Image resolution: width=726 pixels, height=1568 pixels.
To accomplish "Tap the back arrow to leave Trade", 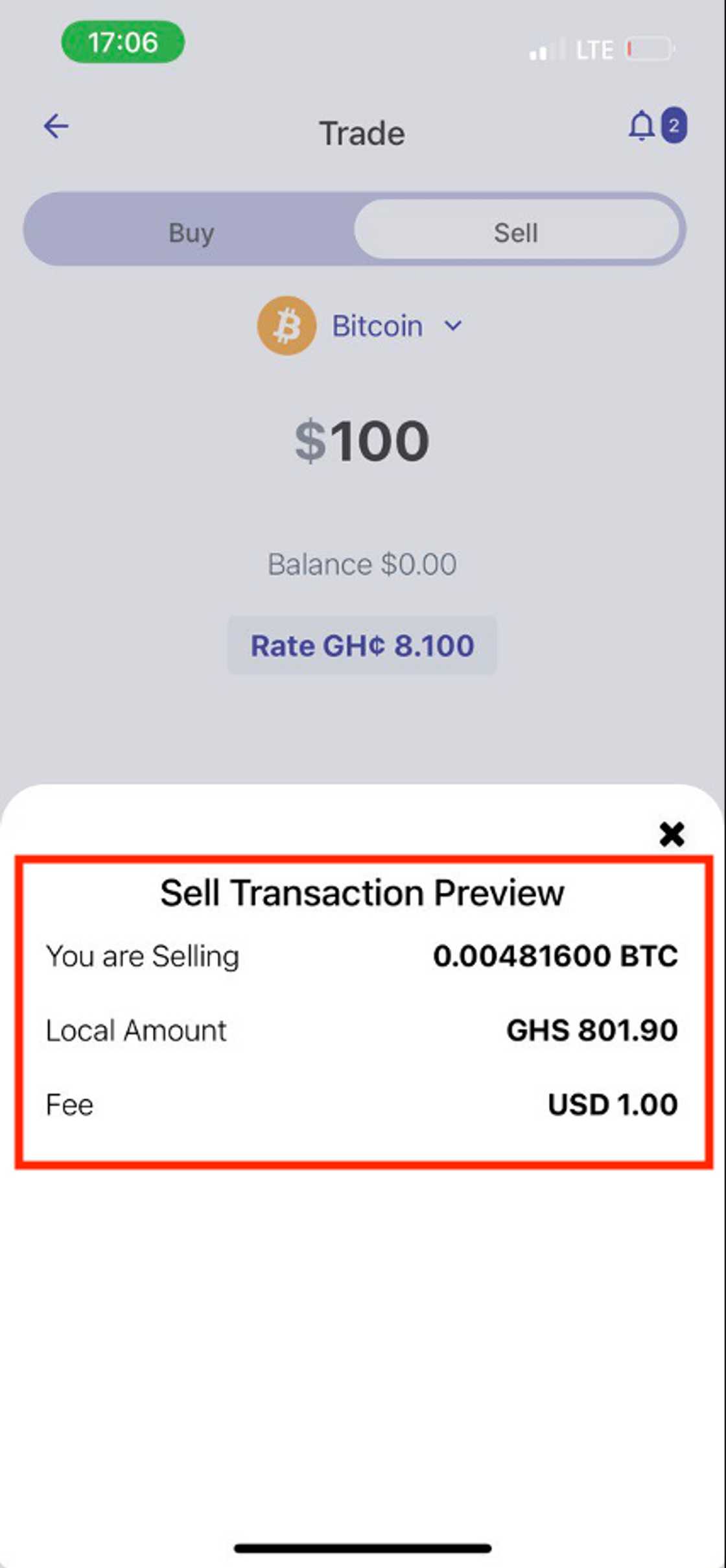I will (x=56, y=126).
